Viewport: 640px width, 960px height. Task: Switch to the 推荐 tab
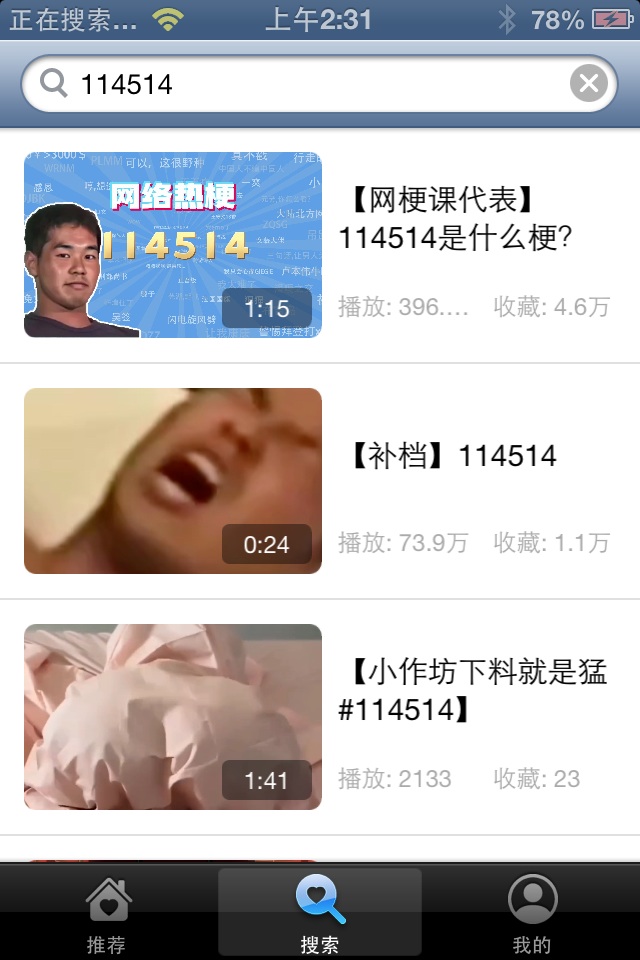(x=107, y=913)
